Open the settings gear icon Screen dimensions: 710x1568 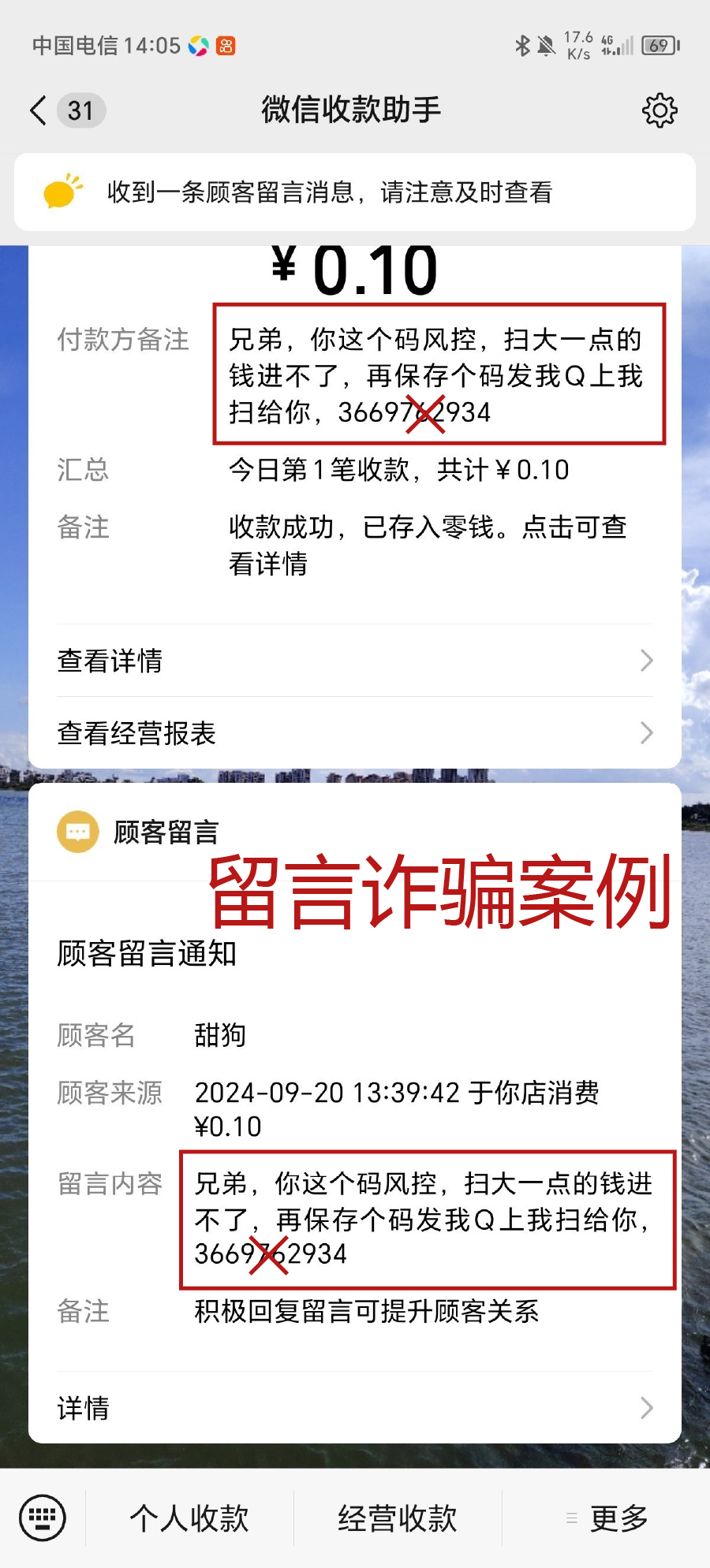660,110
